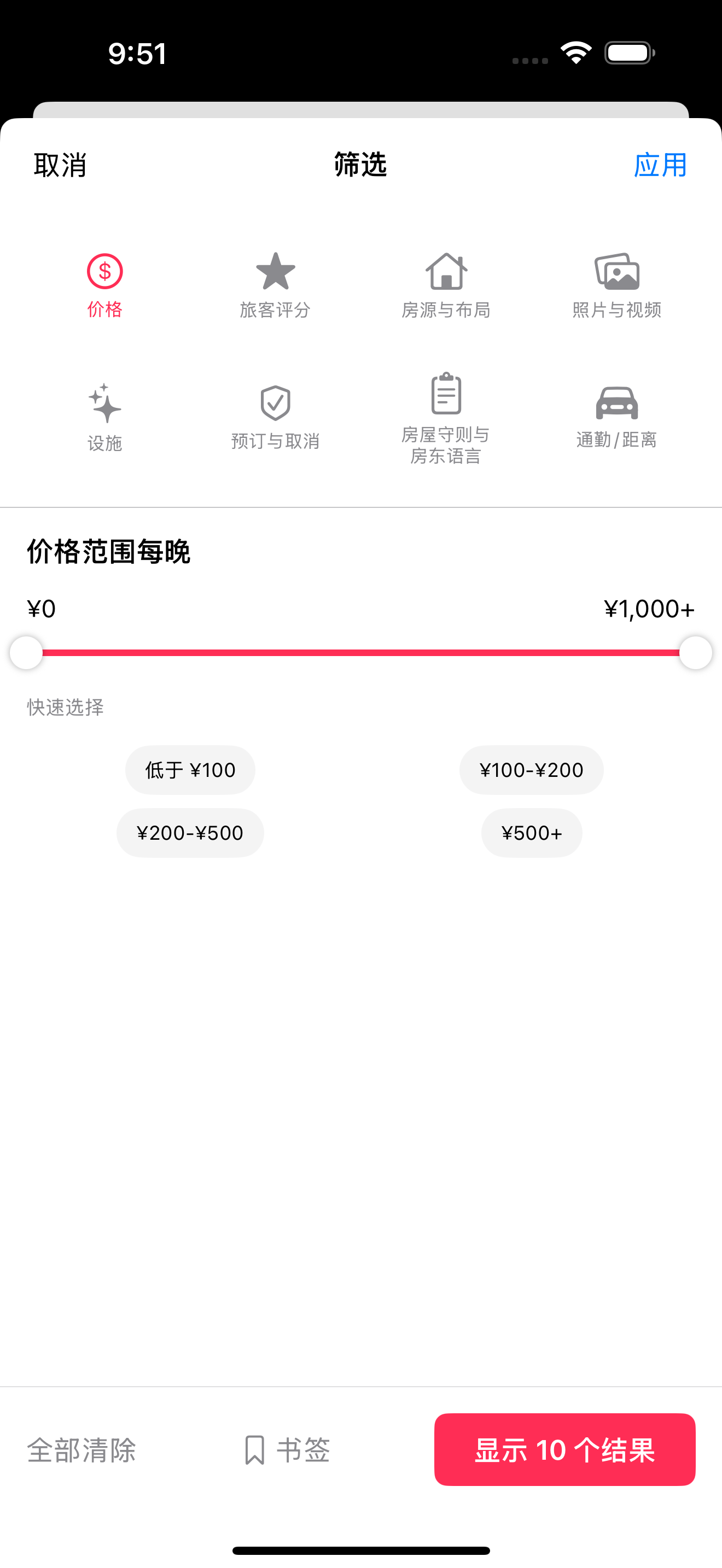Viewport: 722px width, 1568px height.
Task: Choose the ¥100-¥200 price range chip
Action: point(532,770)
